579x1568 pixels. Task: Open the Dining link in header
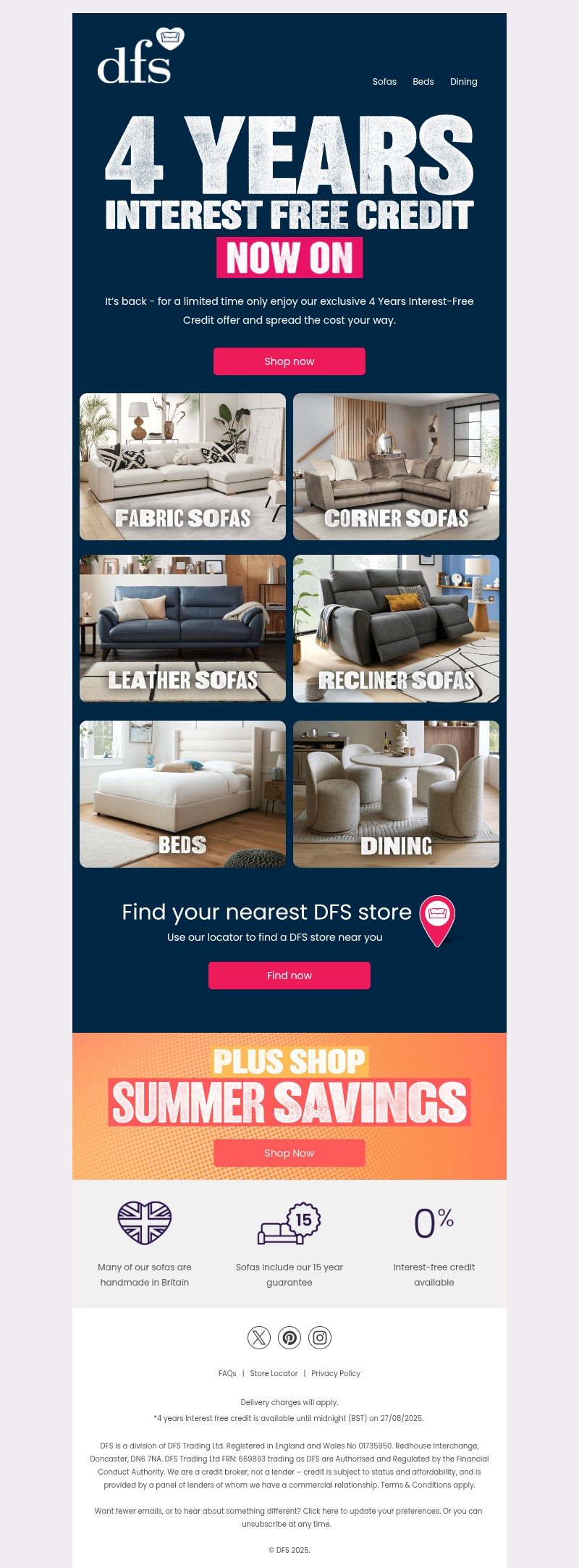click(463, 82)
